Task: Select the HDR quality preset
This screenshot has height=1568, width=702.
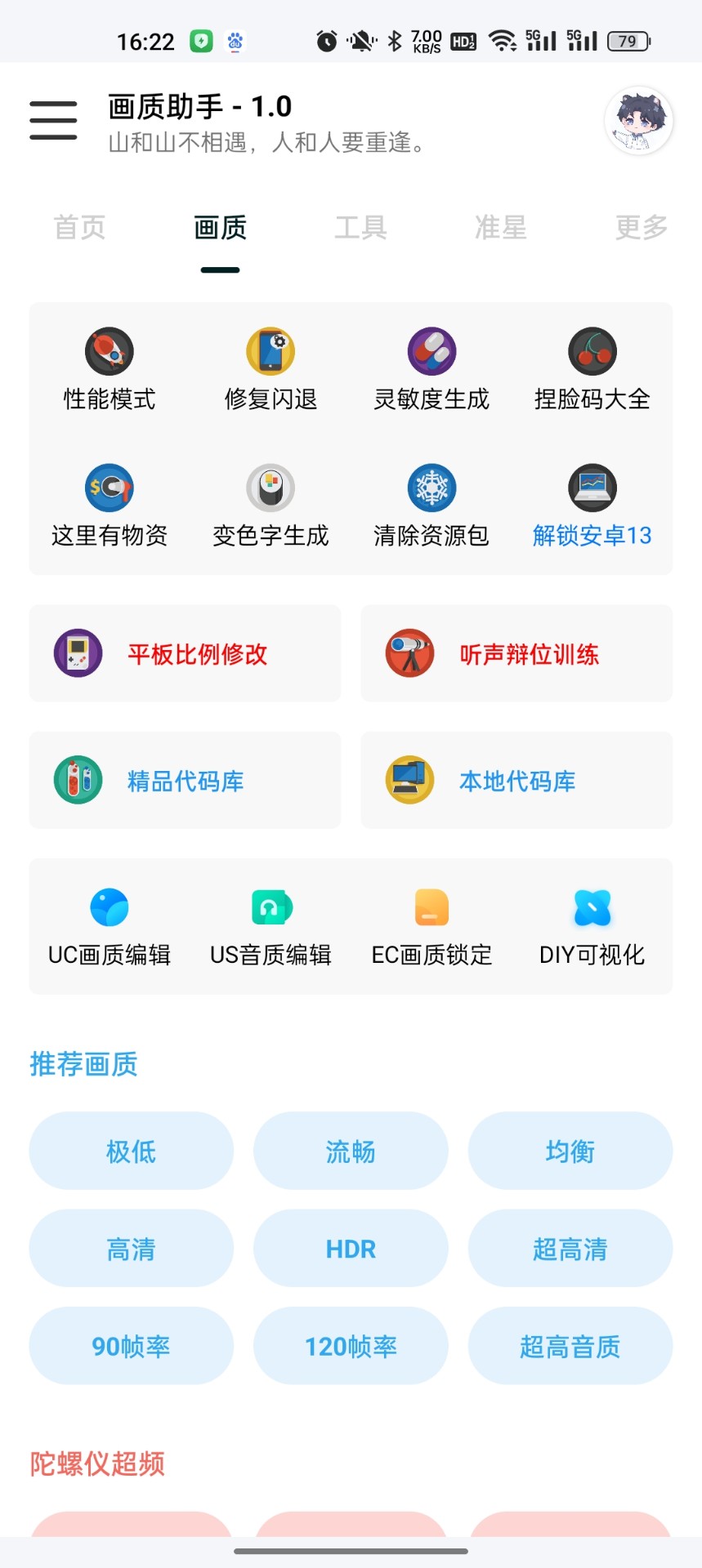Action: 351,1249
